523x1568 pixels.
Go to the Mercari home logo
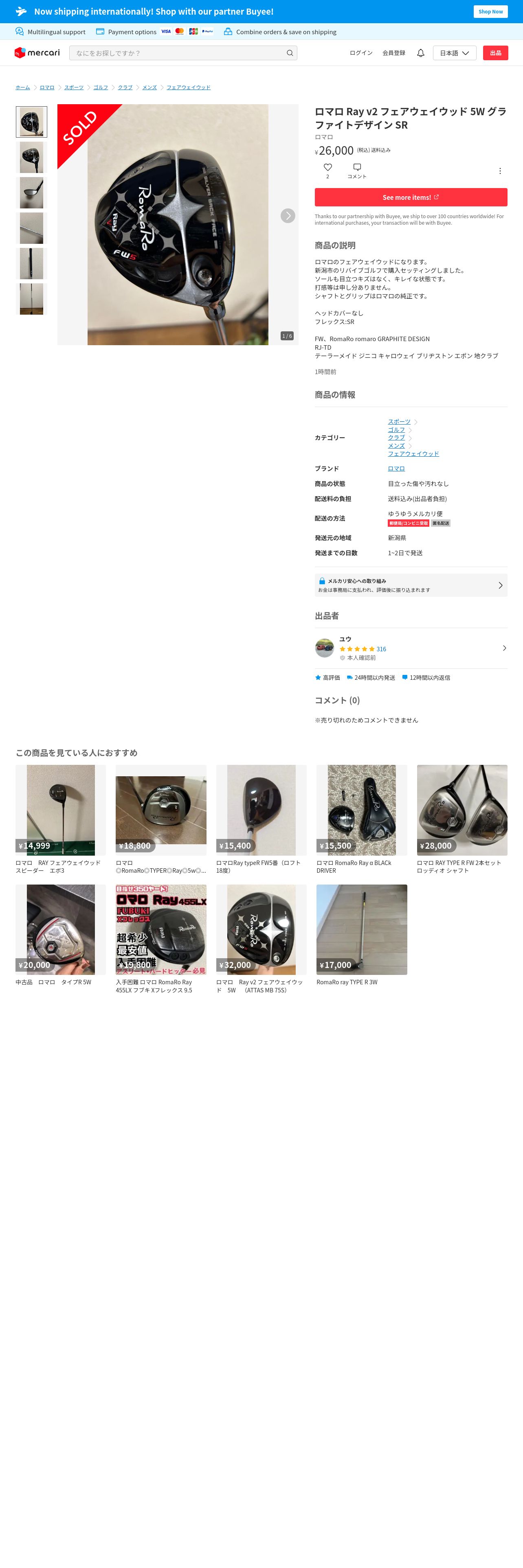pyautogui.click(x=37, y=53)
